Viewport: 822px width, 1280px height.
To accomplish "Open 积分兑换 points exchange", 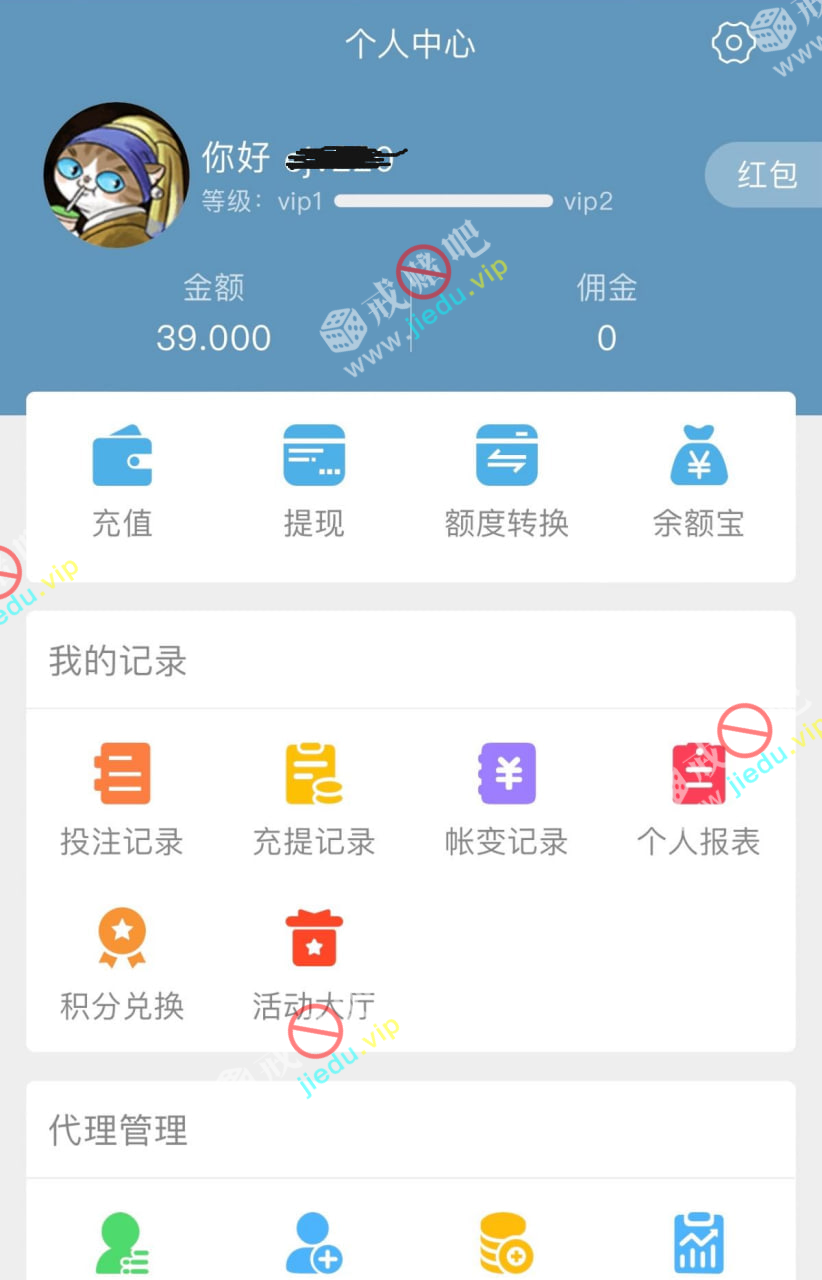I will click(122, 962).
